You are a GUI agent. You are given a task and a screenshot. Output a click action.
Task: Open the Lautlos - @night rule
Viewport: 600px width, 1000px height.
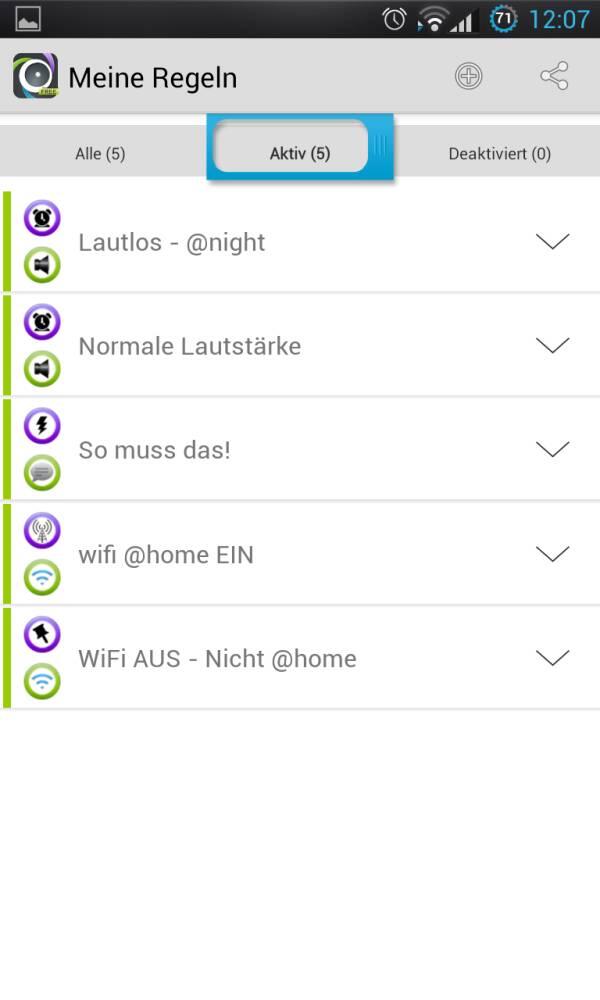[301, 242]
